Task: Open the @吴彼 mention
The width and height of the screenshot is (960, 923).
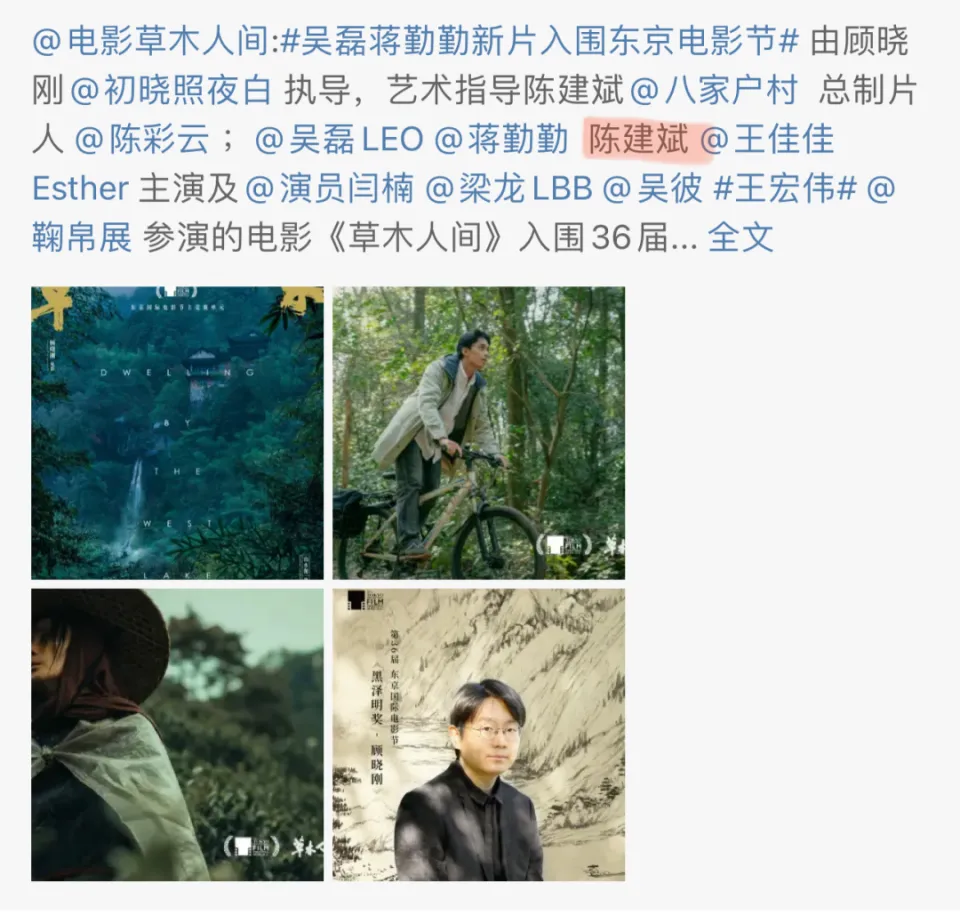Action: tap(655, 187)
